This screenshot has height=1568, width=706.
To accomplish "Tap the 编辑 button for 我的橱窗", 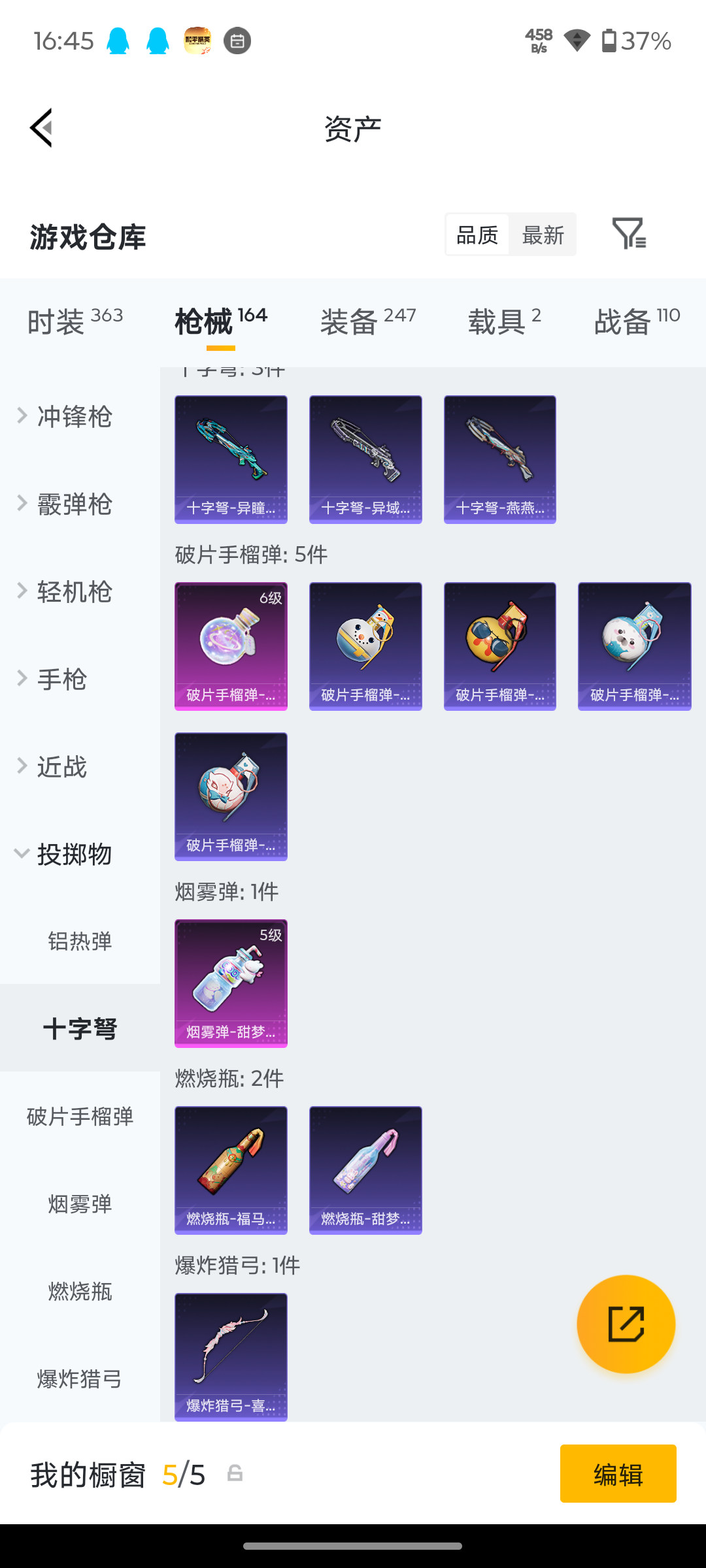I will click(x=618, y=1474).
